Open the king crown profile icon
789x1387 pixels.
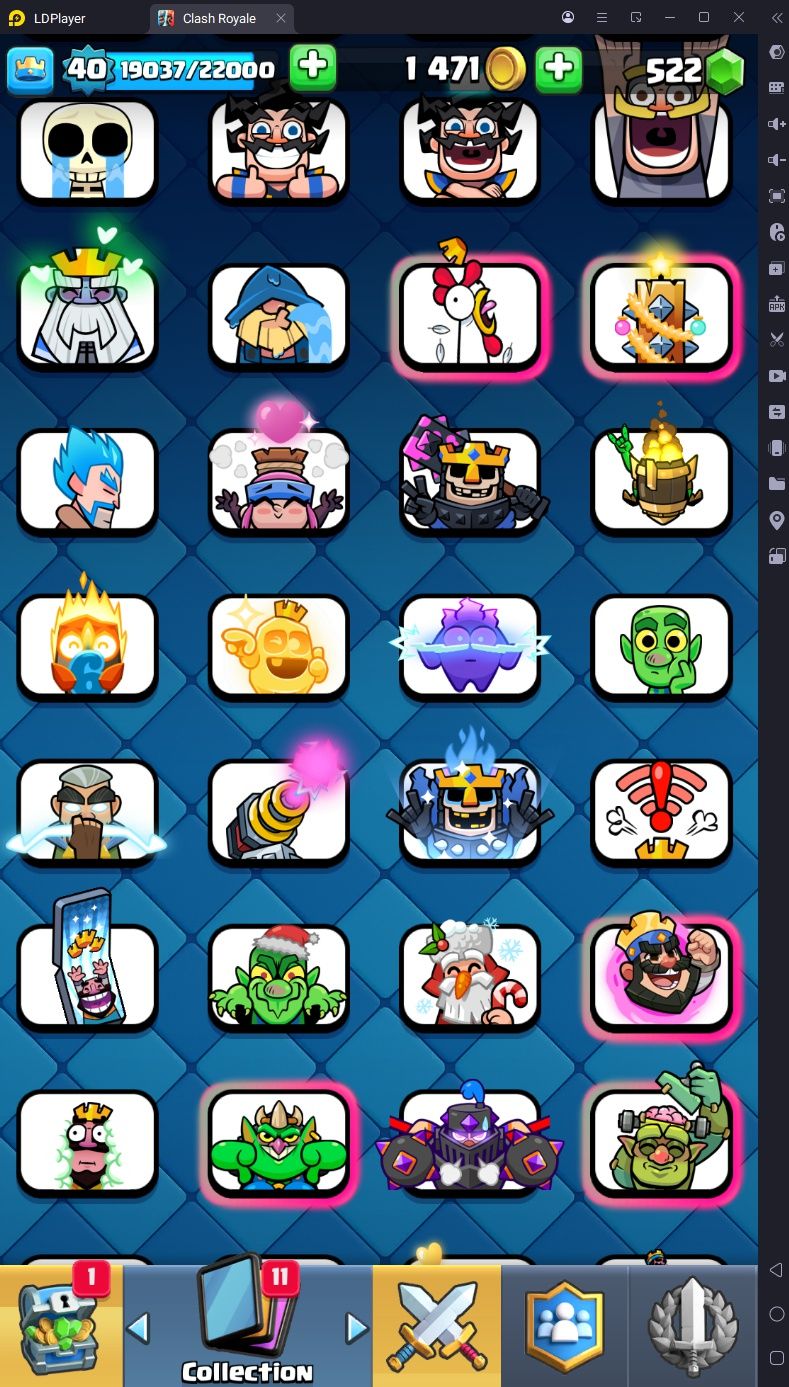pyautogui.click(x=30, y=70)
